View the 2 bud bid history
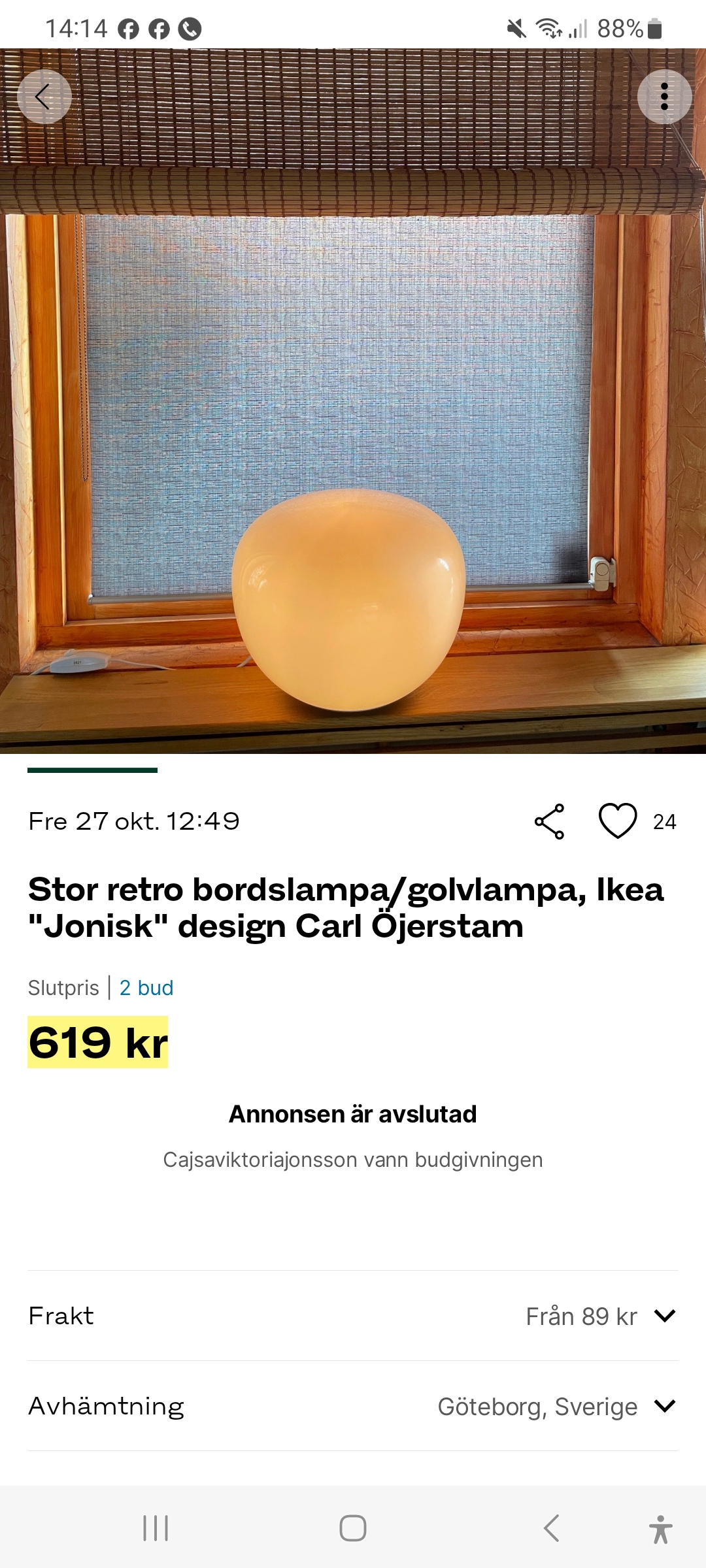Screen dimensions: 706x1568 (x=146, y=988)
